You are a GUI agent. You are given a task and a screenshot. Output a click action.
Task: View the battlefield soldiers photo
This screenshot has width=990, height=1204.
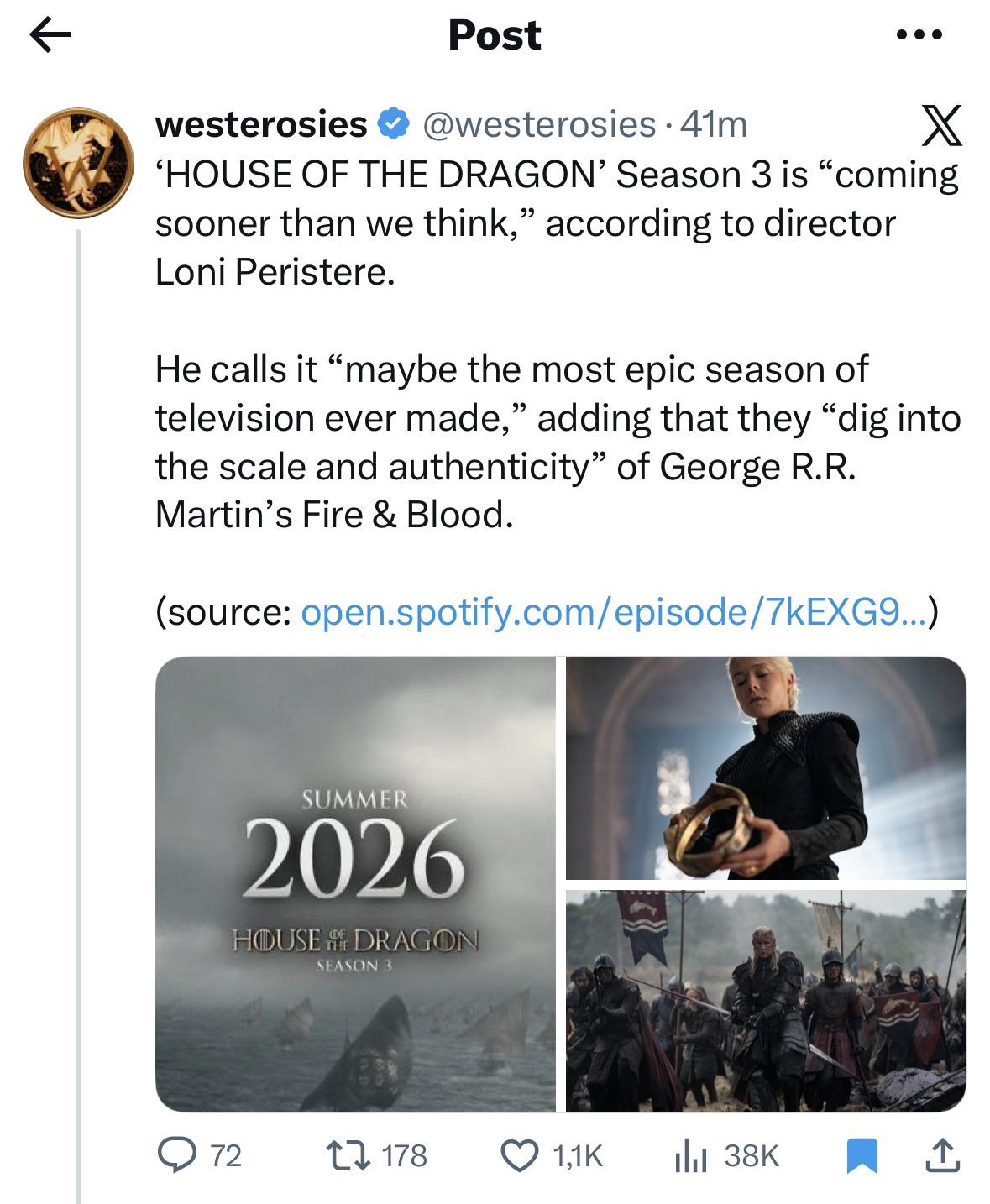click(766, 1001)
